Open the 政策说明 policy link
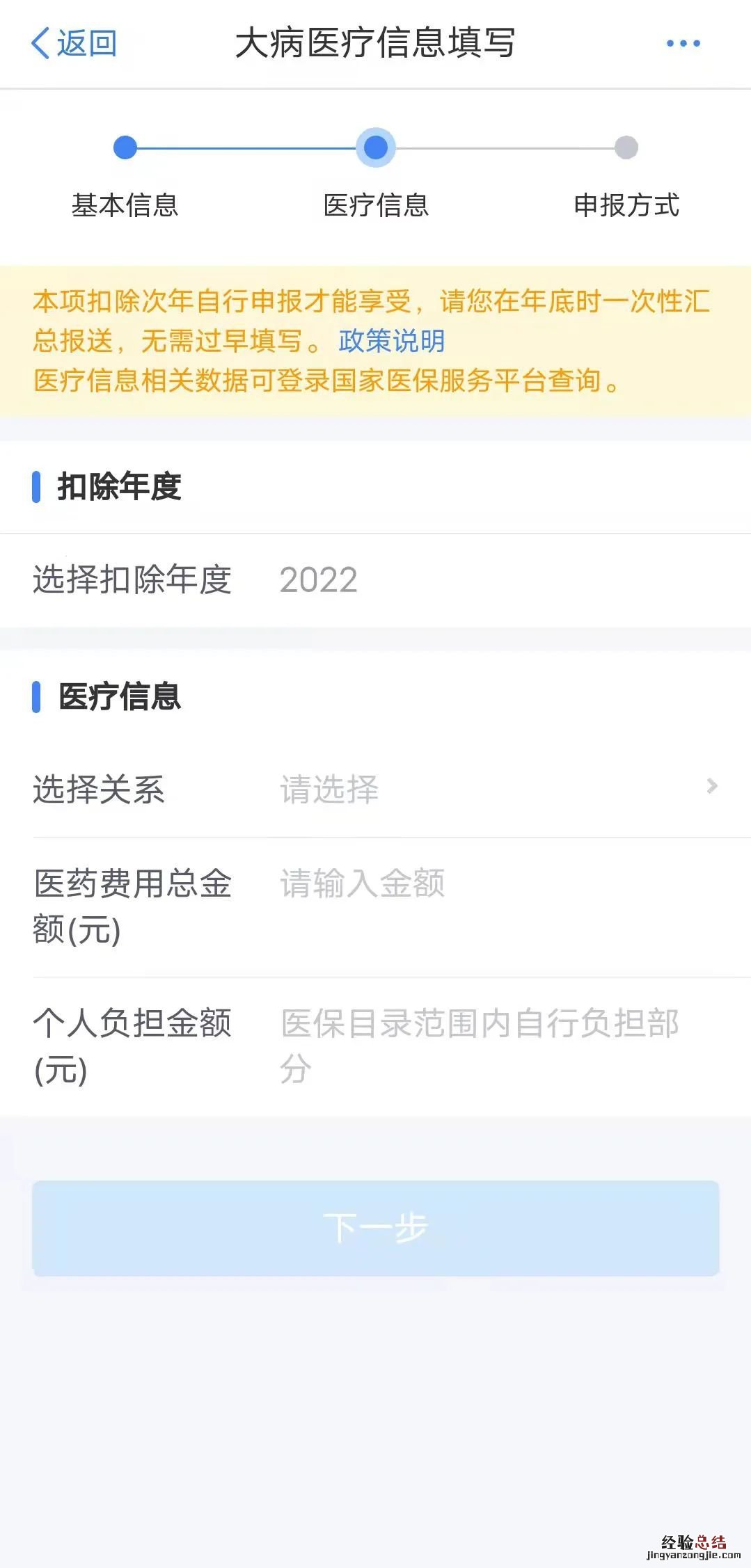This screenshot has height=1568, width=751. pos(391,341)
